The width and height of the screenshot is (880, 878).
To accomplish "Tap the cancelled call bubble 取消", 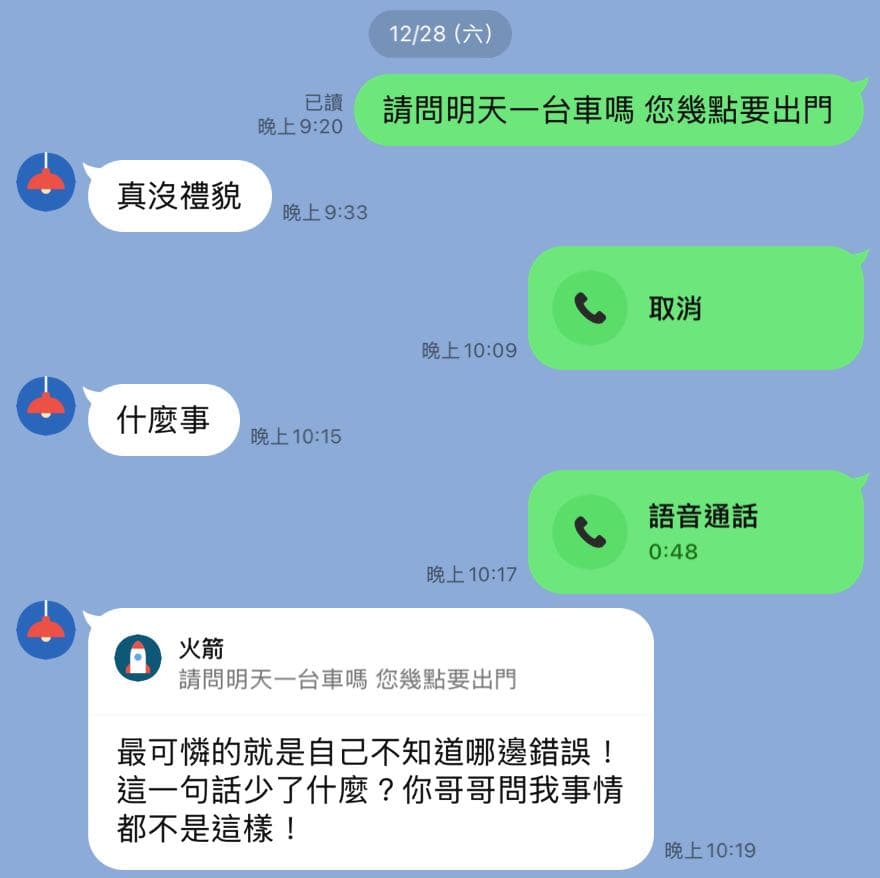I will [694, 309].
